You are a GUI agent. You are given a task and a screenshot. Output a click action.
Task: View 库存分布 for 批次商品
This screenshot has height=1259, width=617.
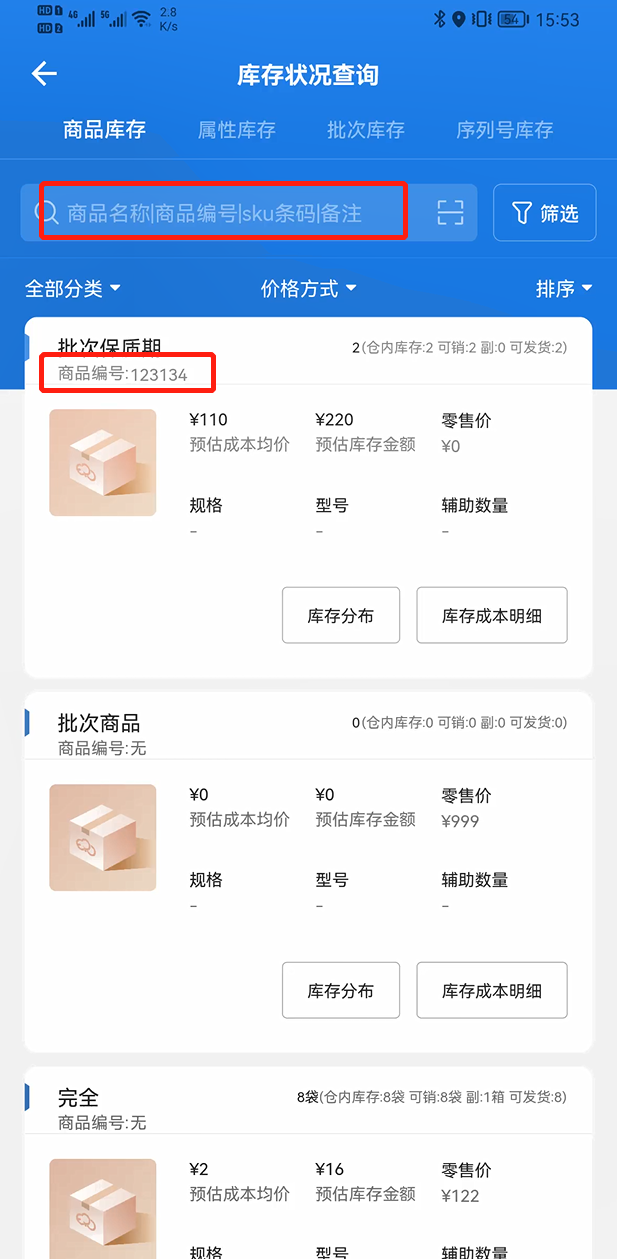[341, 990]
